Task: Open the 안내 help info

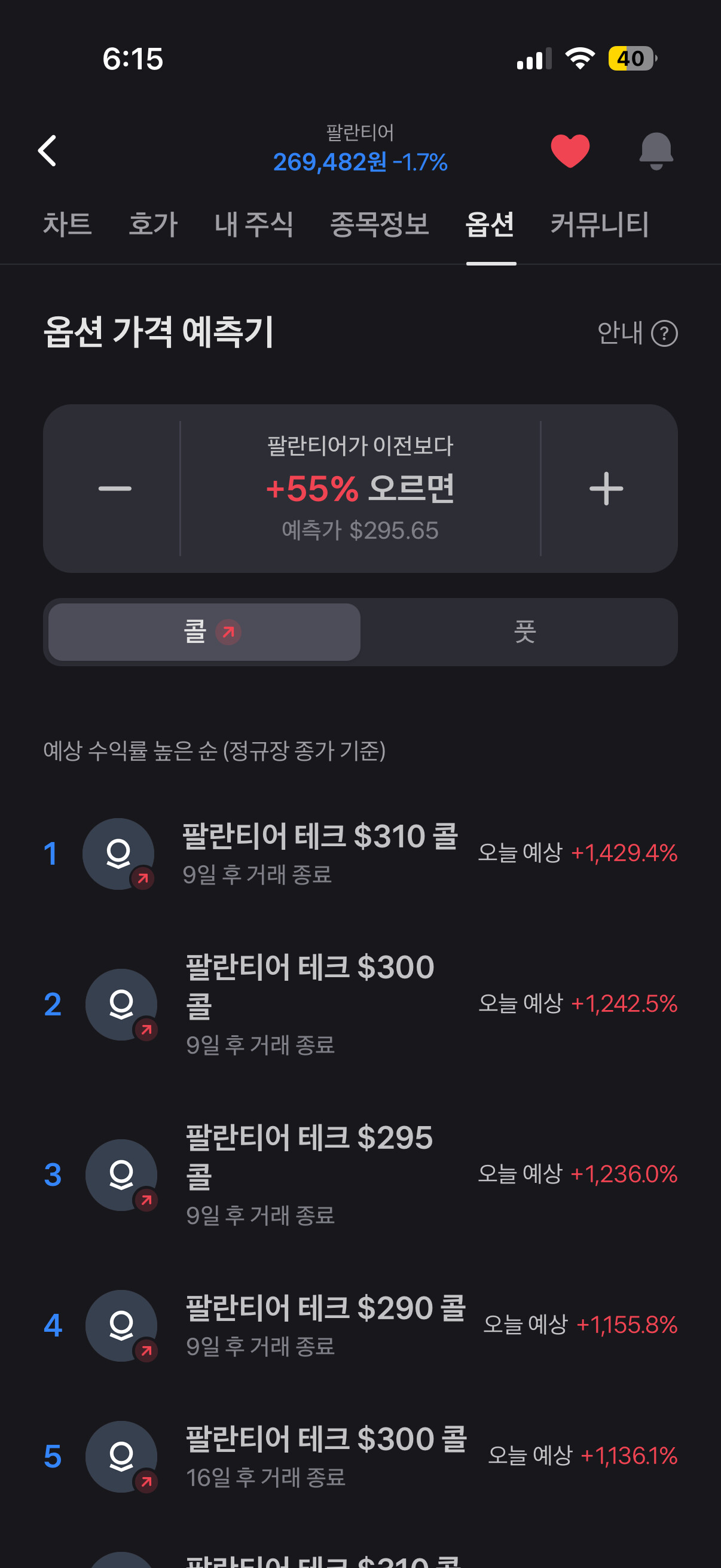Action: point(637,333)
